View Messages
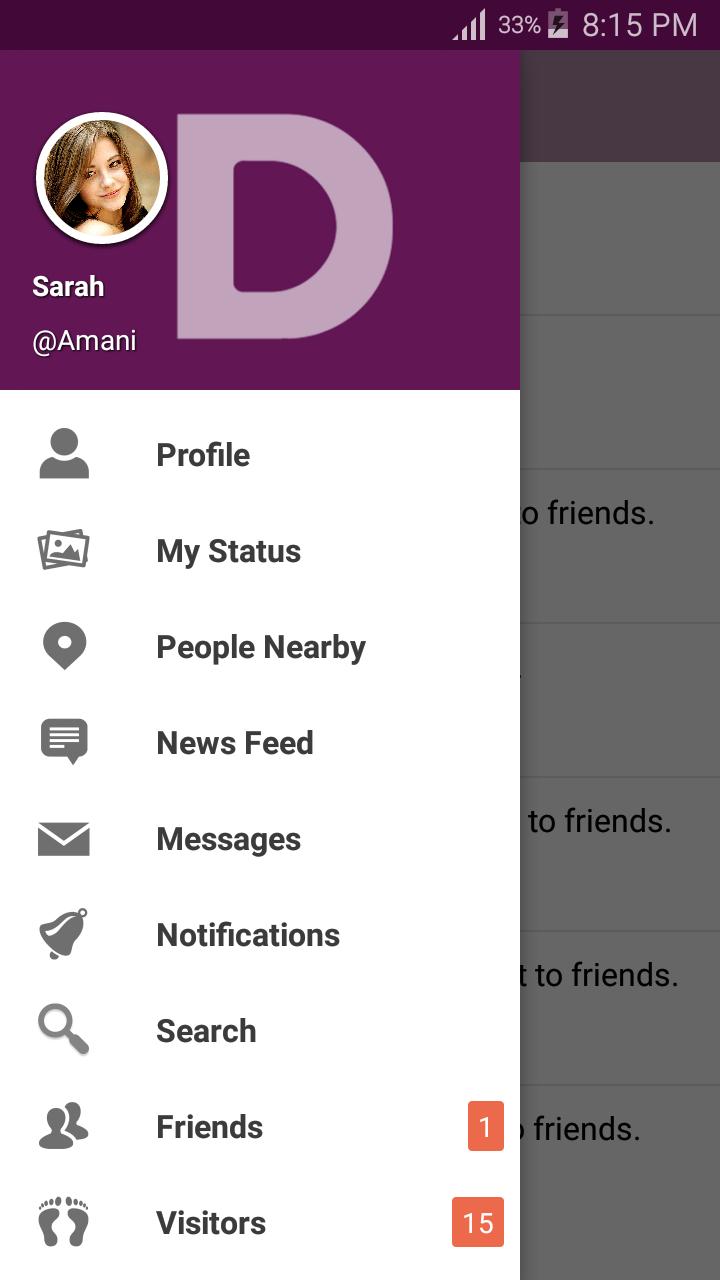Screen dimensions: 720x1280 [x=228, y=839]
